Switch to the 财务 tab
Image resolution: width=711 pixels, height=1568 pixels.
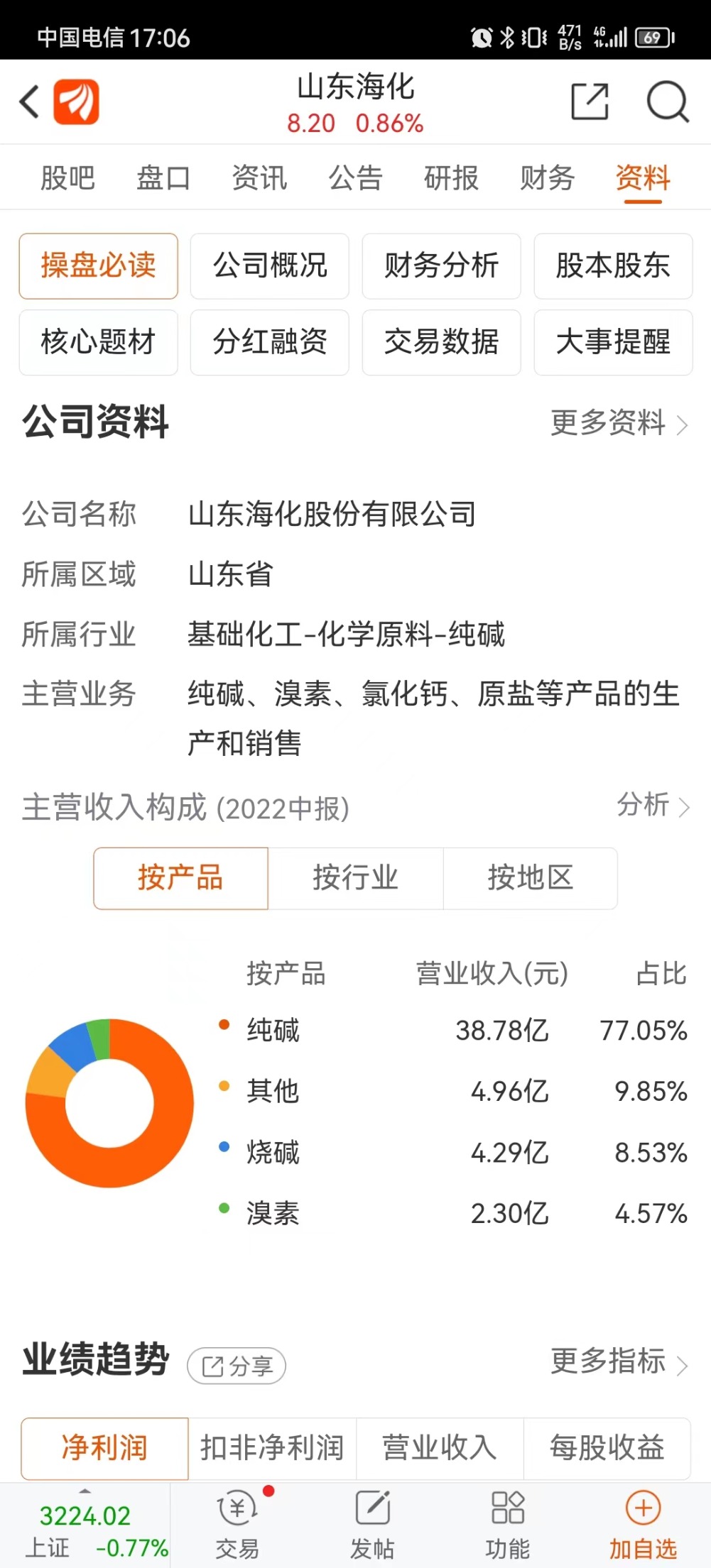pos(547,177)
